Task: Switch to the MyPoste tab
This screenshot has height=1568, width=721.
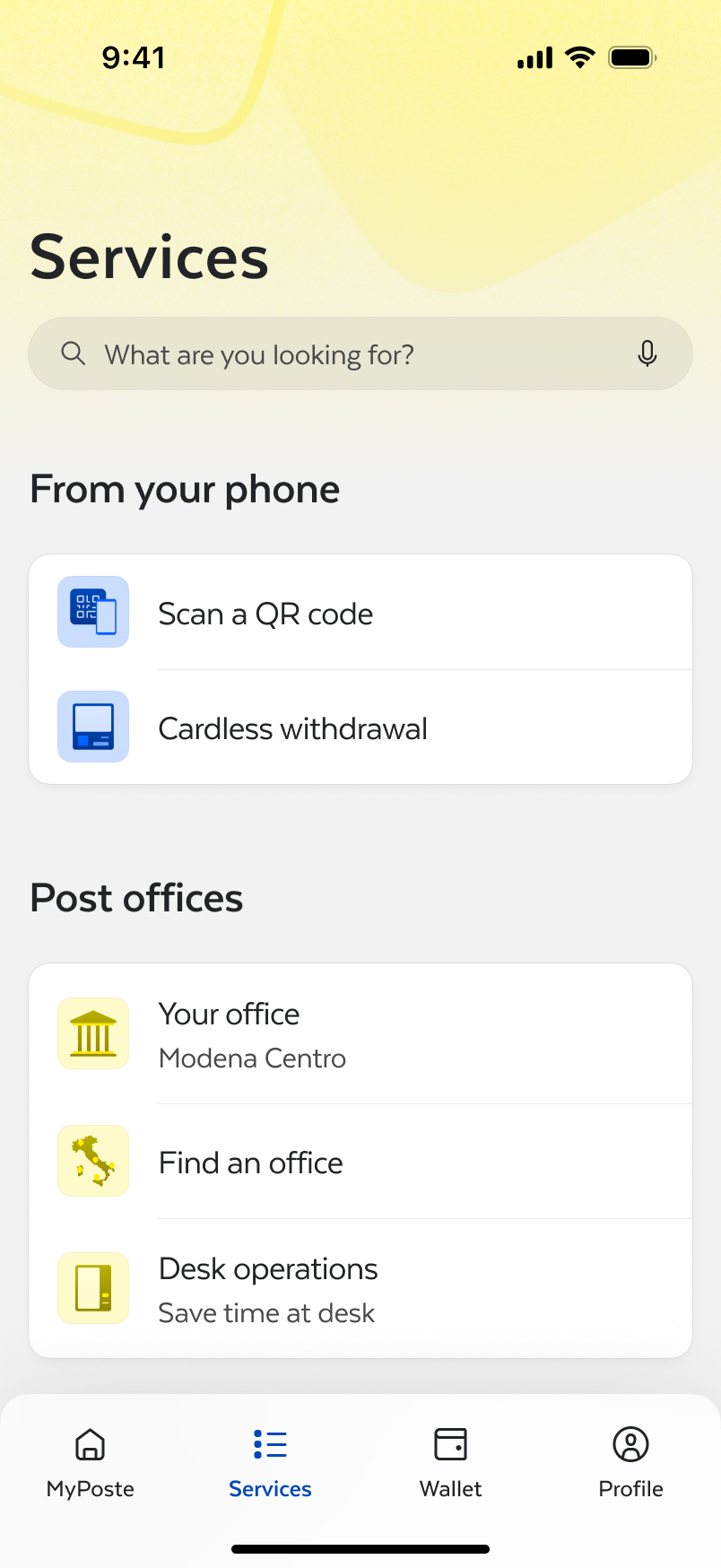Action: click(x=91, y=1463)
